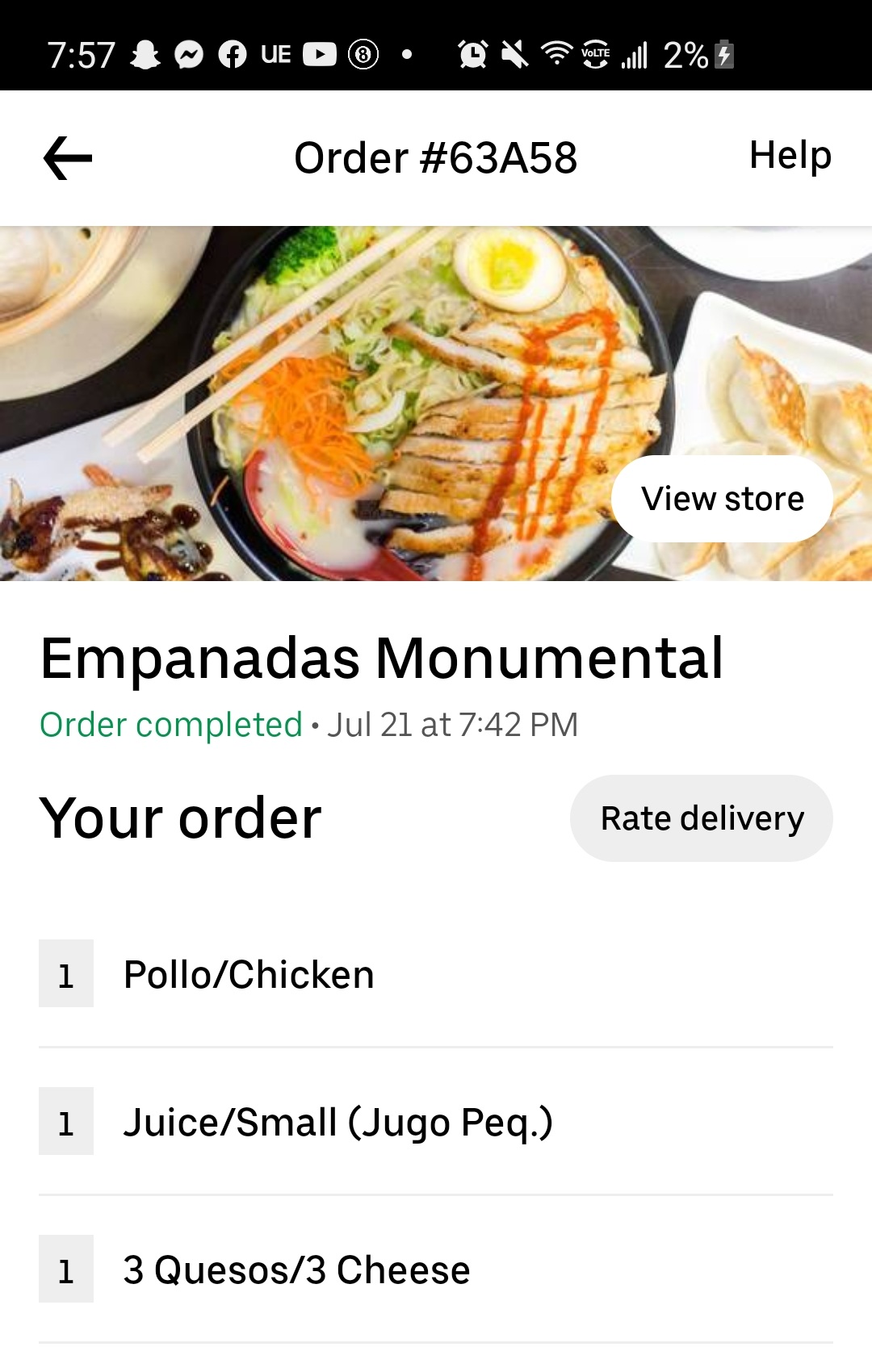Open Help for this order
This screenshot has height=1372, width=872.
[790, 155]
